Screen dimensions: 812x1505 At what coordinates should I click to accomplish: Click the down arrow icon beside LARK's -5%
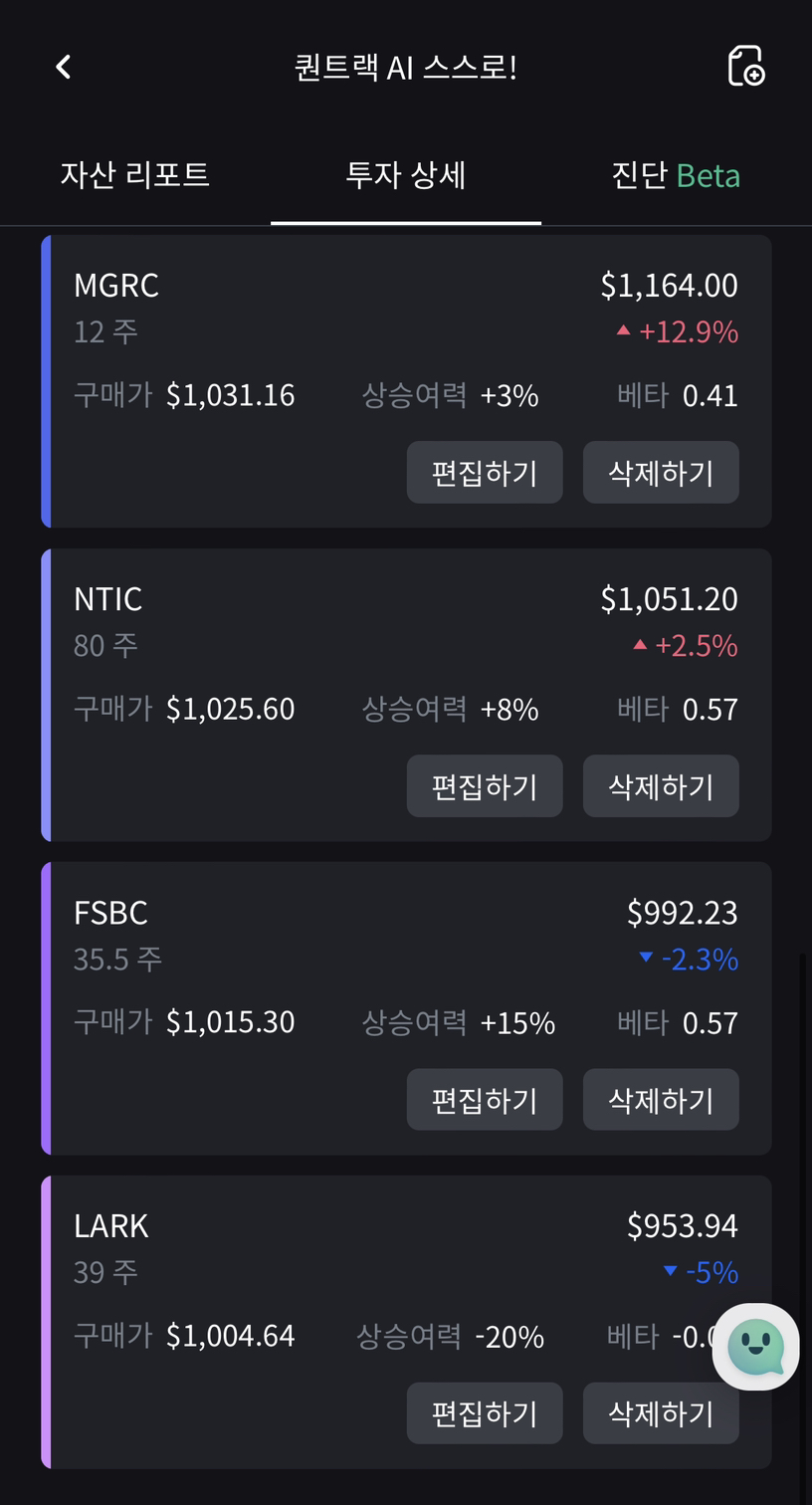tap(672, 1272)
